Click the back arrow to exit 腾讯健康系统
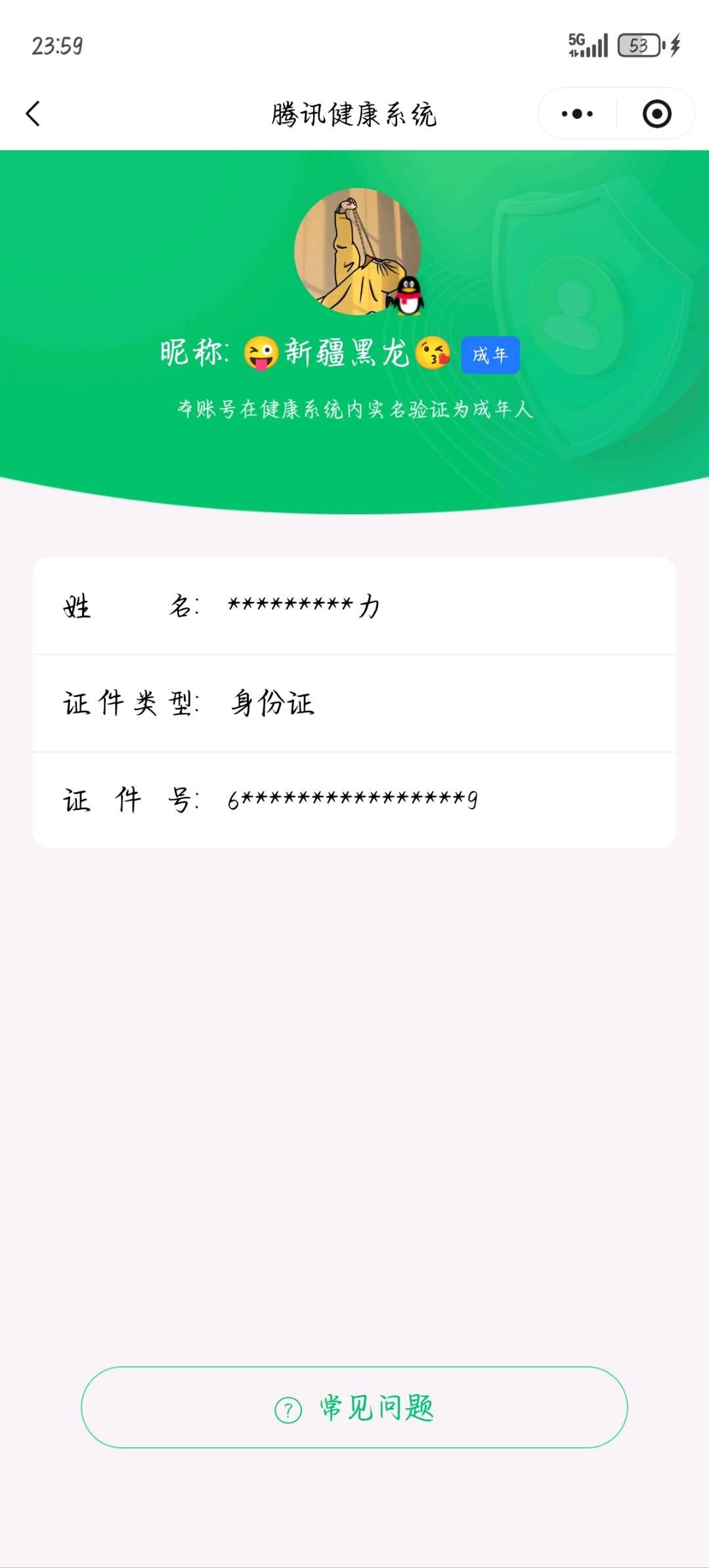The image size is (709, 1568). point(33,113)
